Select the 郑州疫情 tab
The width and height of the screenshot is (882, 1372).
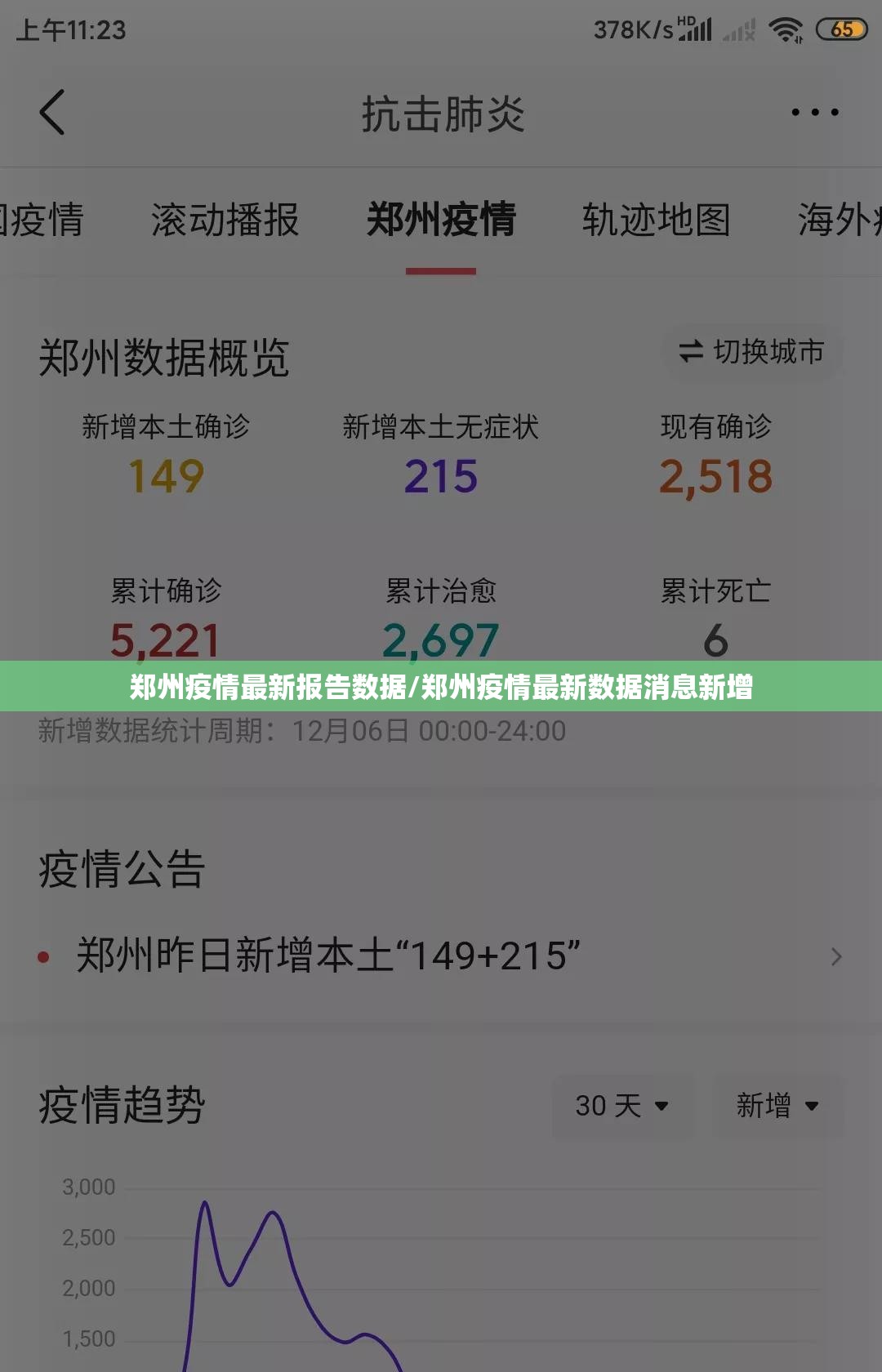click(441, 220)
